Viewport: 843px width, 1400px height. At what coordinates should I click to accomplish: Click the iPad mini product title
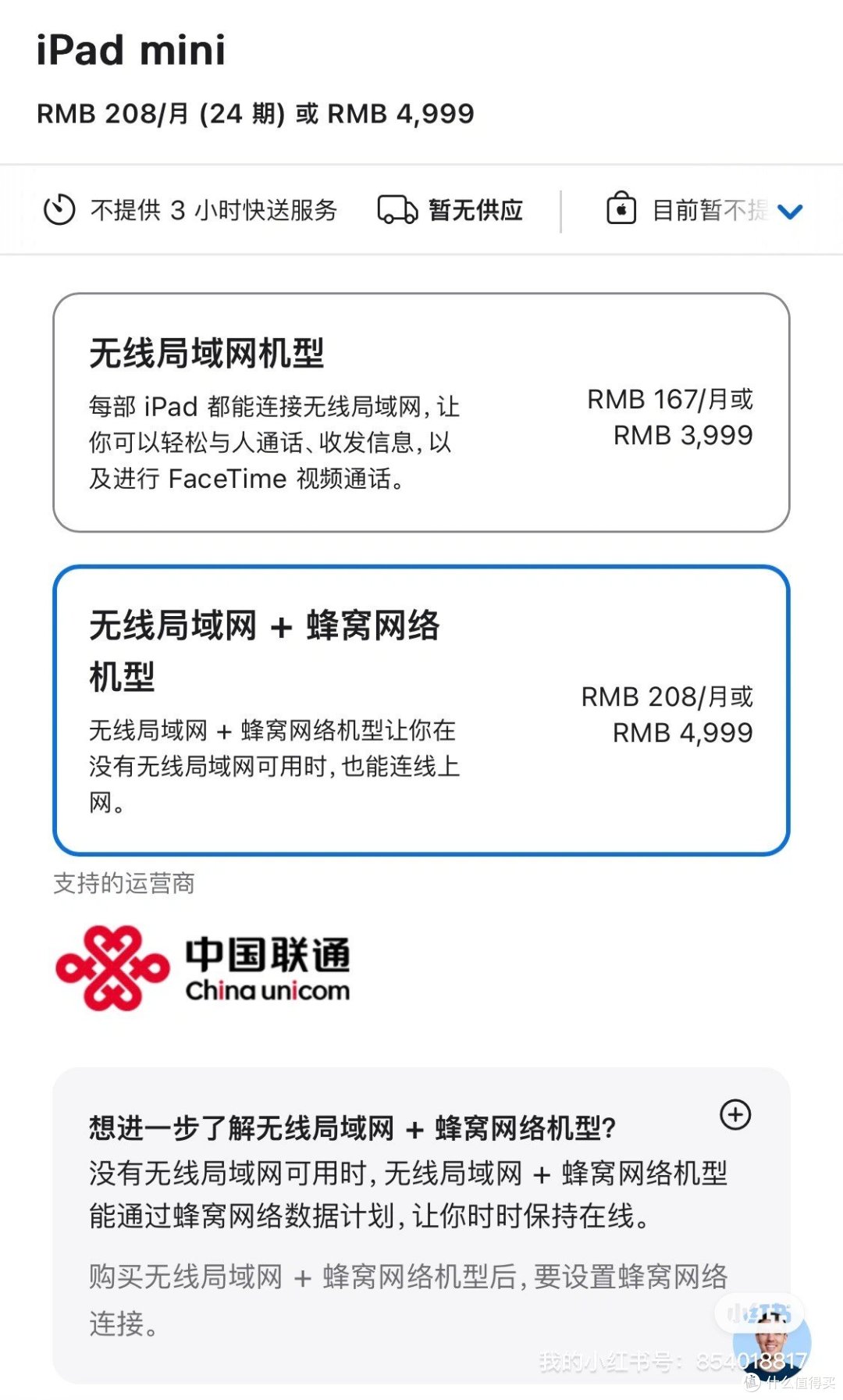click(131, 50)
